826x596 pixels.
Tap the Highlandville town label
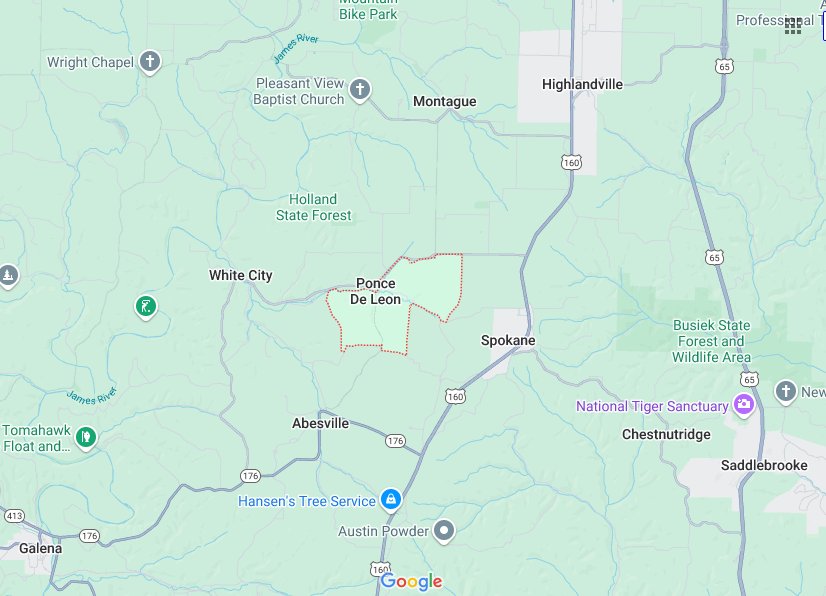[582, 84]
